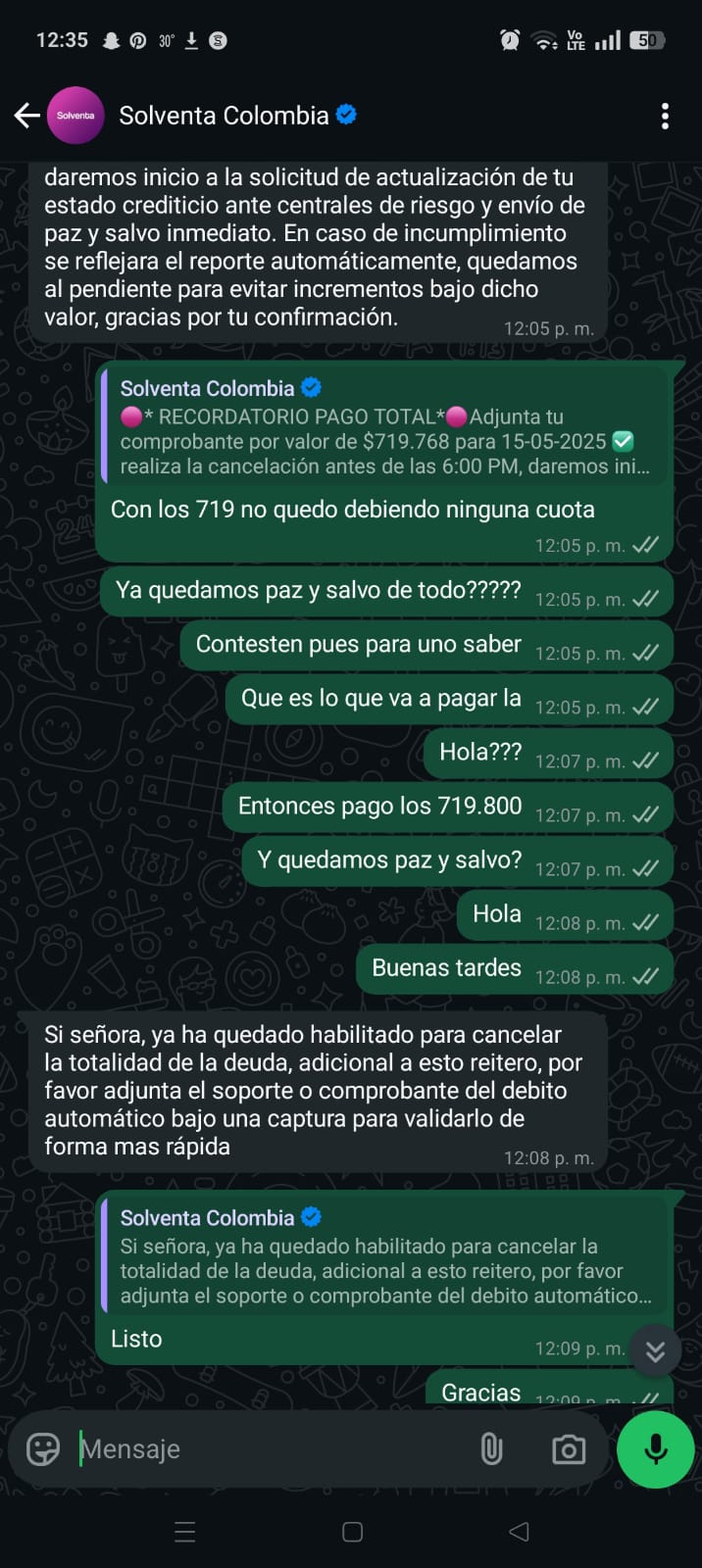Go to the home screen
This screenshot has height=1568, width=702.
(x=352, y=1531)
